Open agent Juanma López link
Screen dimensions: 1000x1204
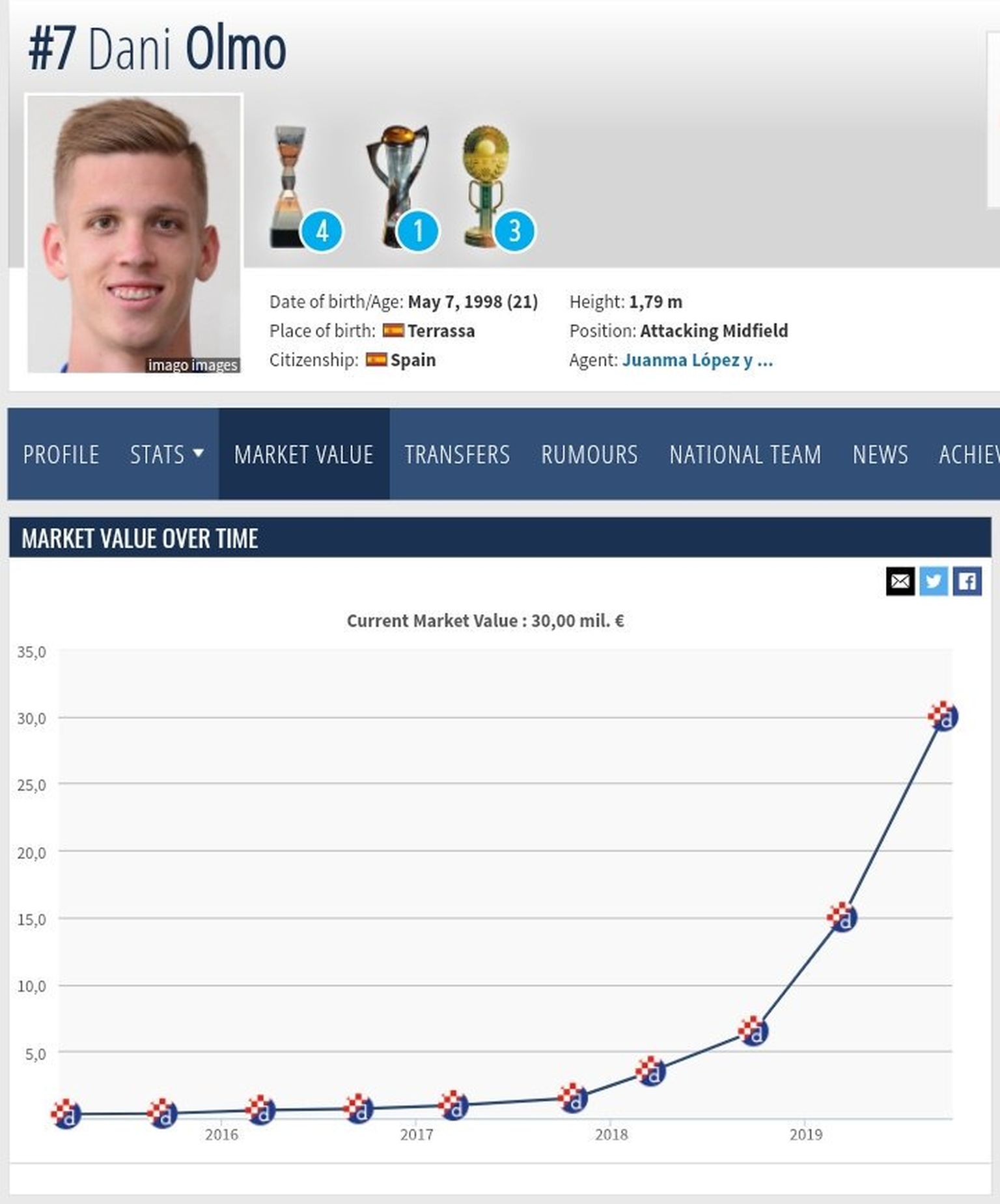[697, 360]
